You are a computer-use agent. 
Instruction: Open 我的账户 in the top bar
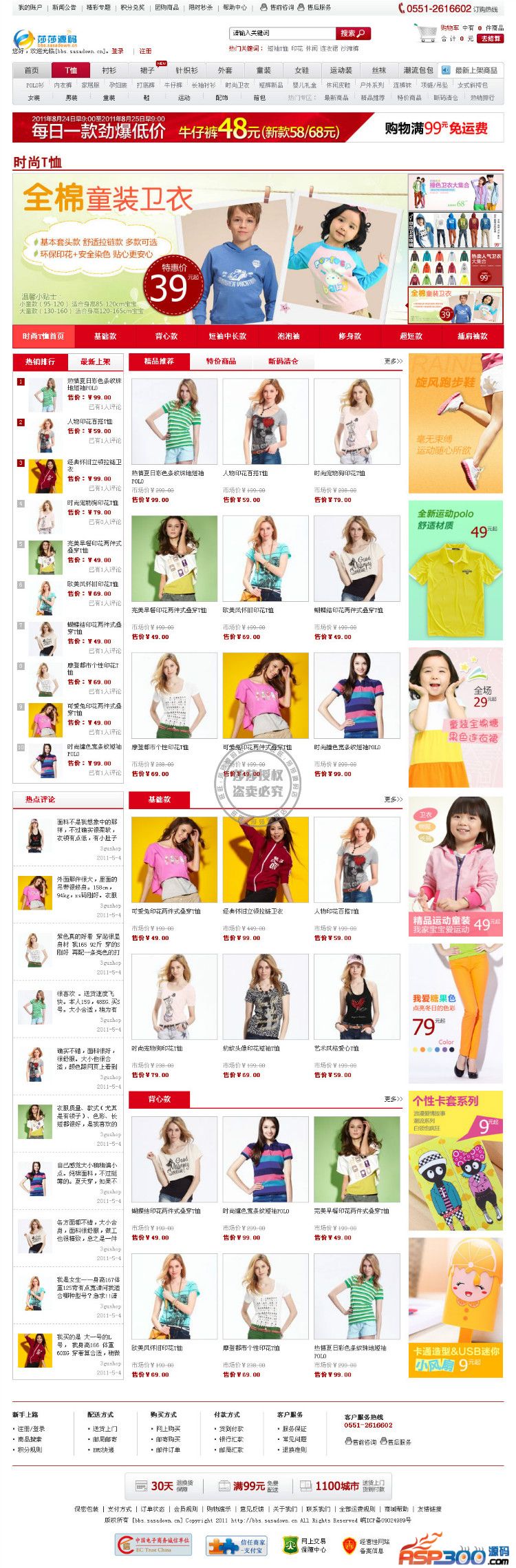click(30, 7)
